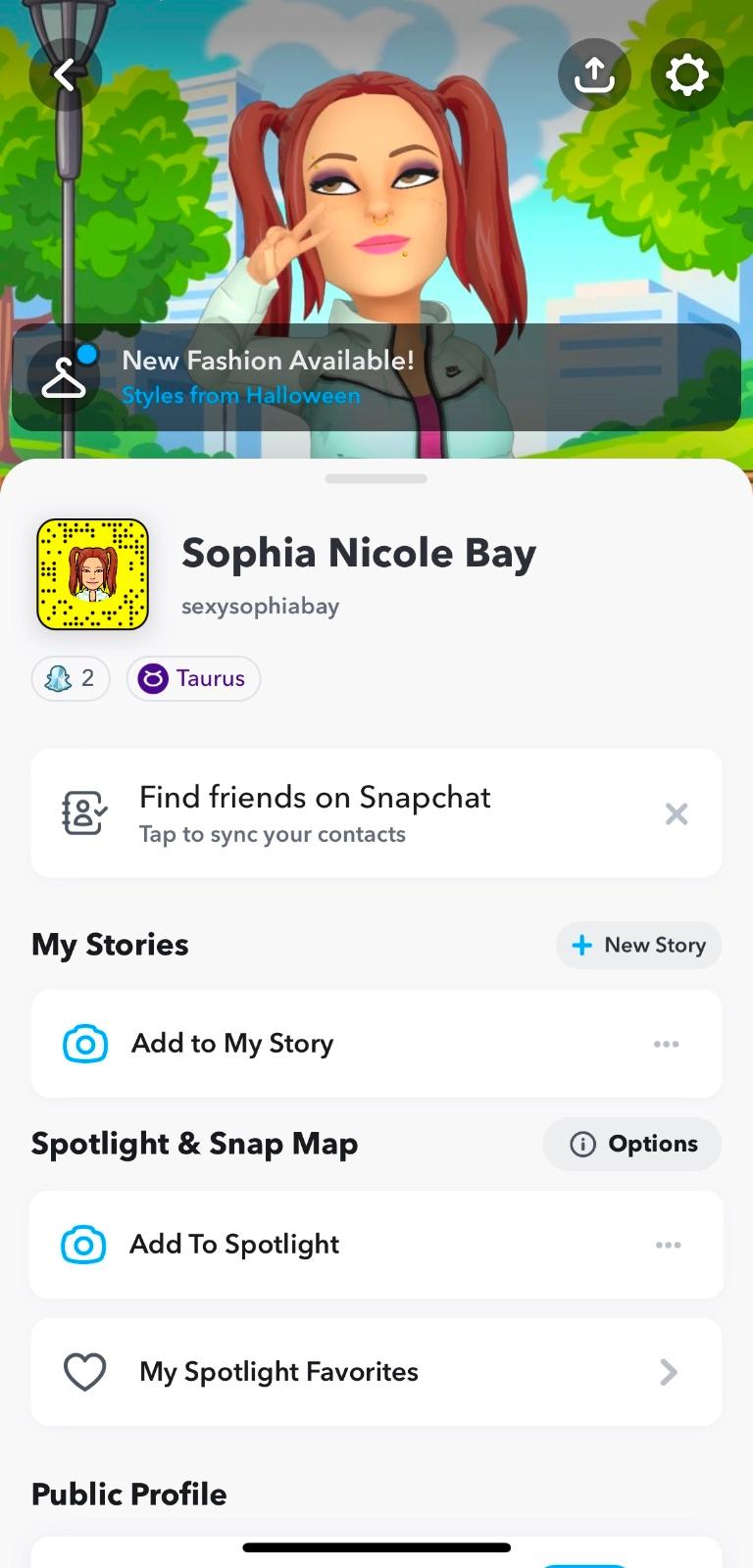Open the Snapcode profile picture

[92, 574]
